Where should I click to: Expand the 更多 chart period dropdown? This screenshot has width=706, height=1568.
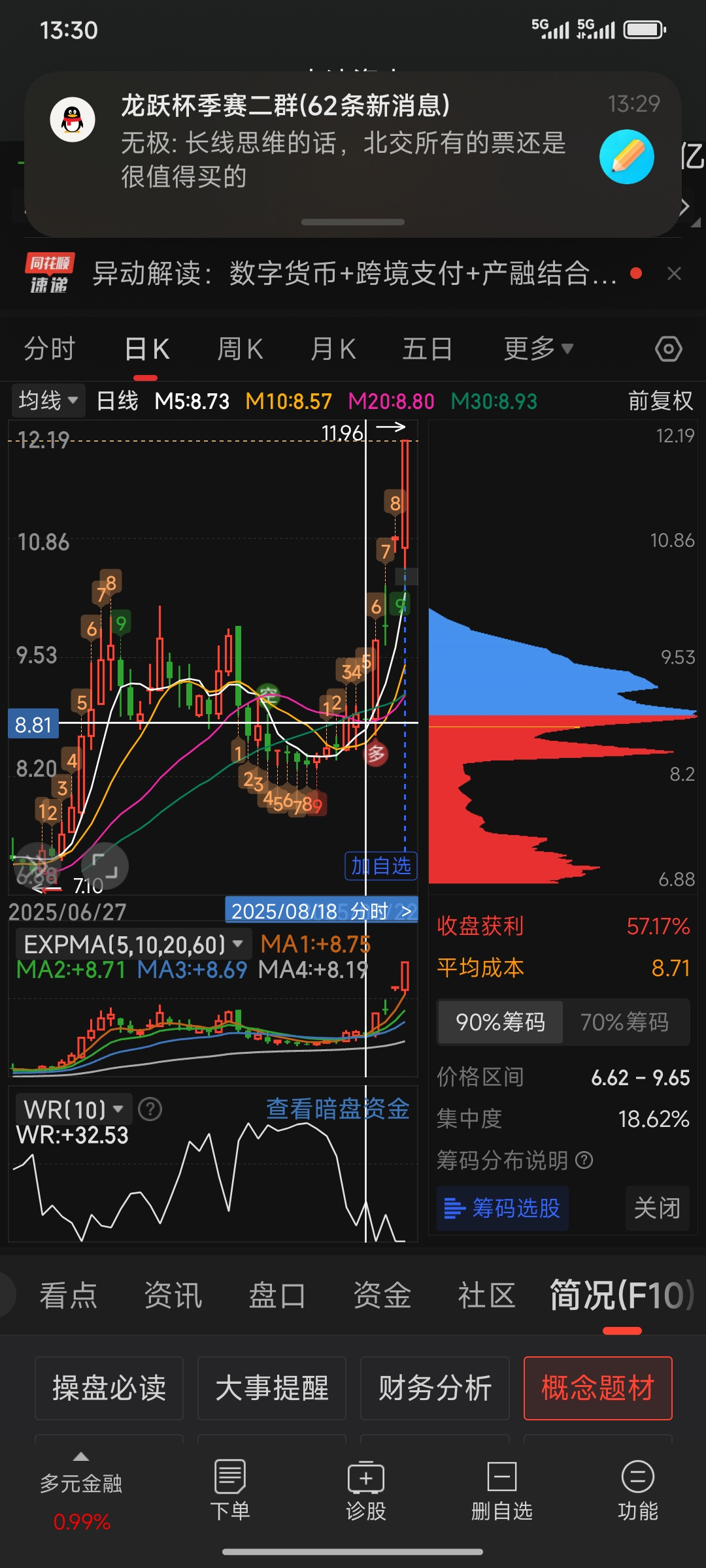point(537,349)
